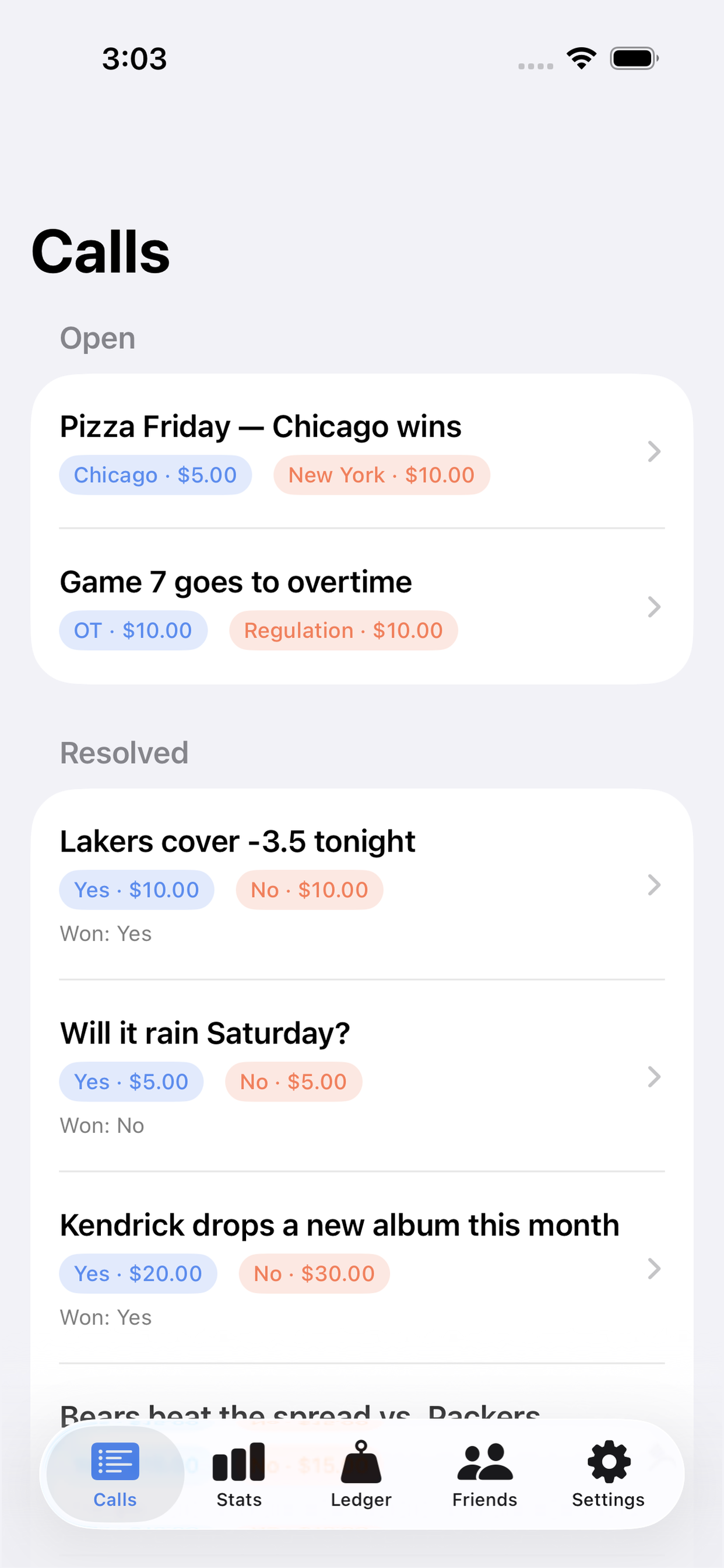The width and height of the screenshot is (724, 1568).
Task: View the Lakers cover -3.5 tonight call
Action: tap(361, 884)
